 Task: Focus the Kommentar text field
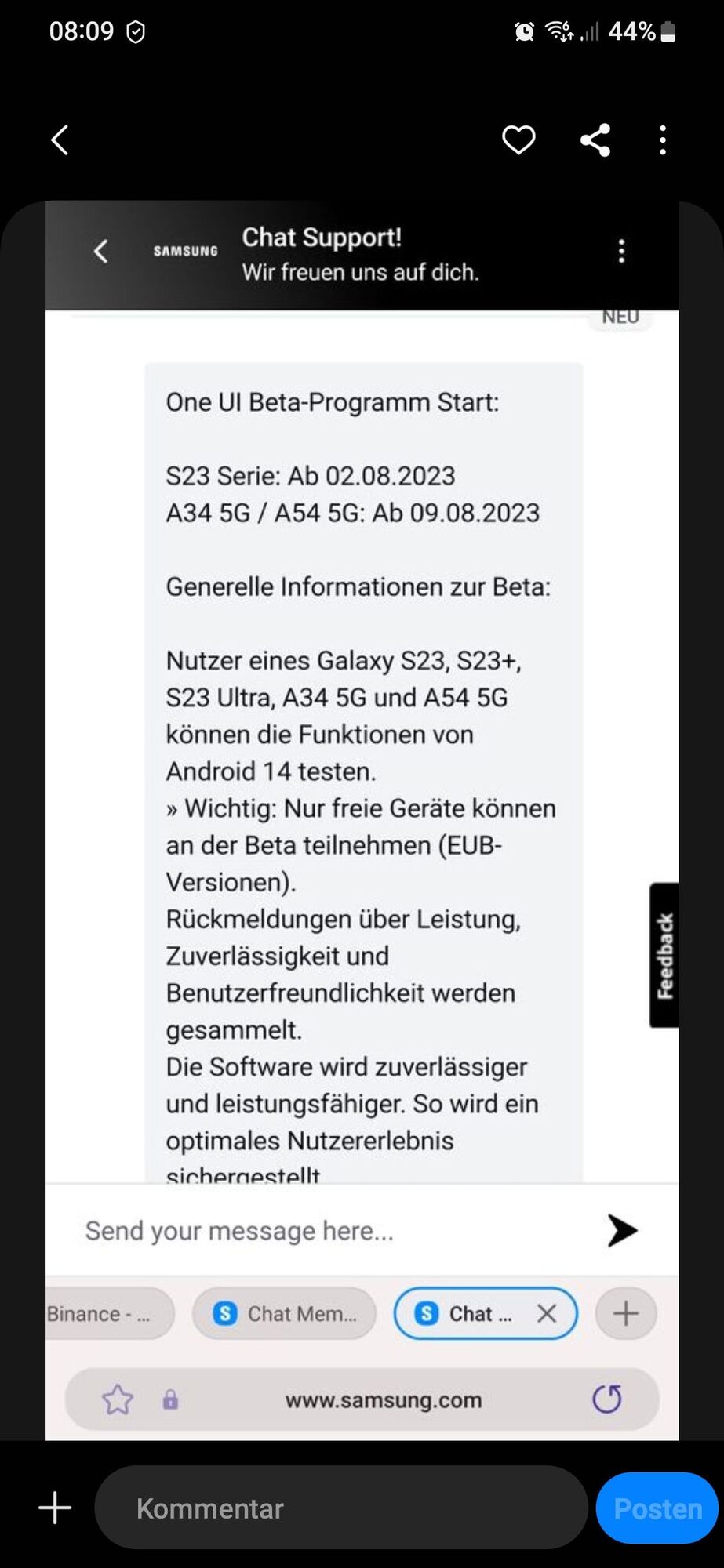point(341,1508)
